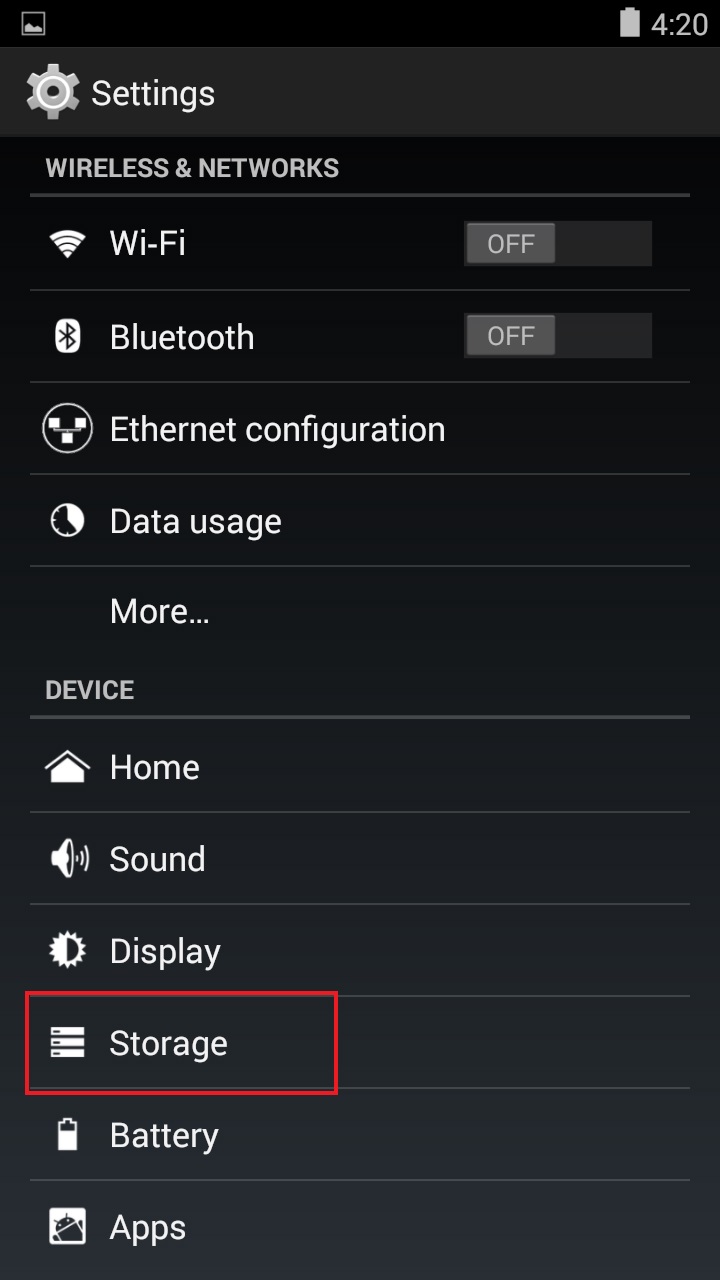The image size is (720, 1280).
Task: Turn on the Wi-Fi switch
Action: (x=557, y=244)
